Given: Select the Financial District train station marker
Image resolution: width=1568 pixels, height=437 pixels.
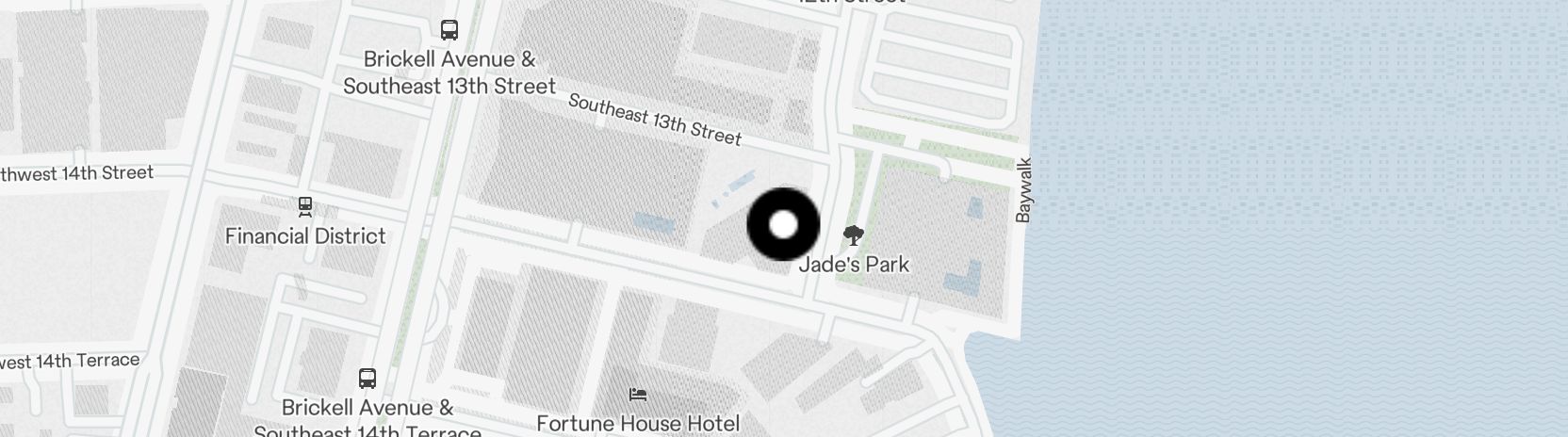Looking at the screenshot, I should [305, 205].
